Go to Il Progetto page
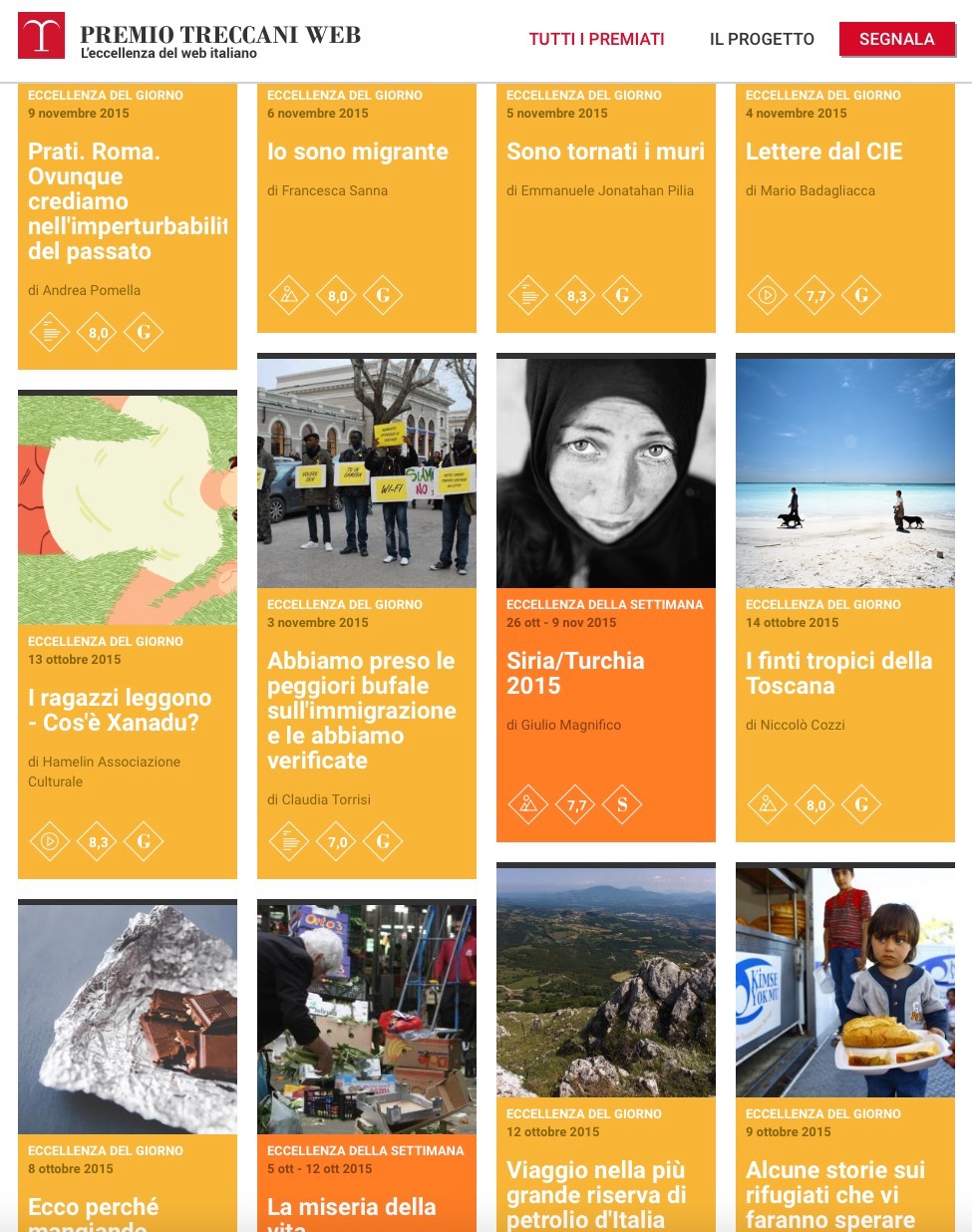 pyautogui.click(x=762, y=39)
